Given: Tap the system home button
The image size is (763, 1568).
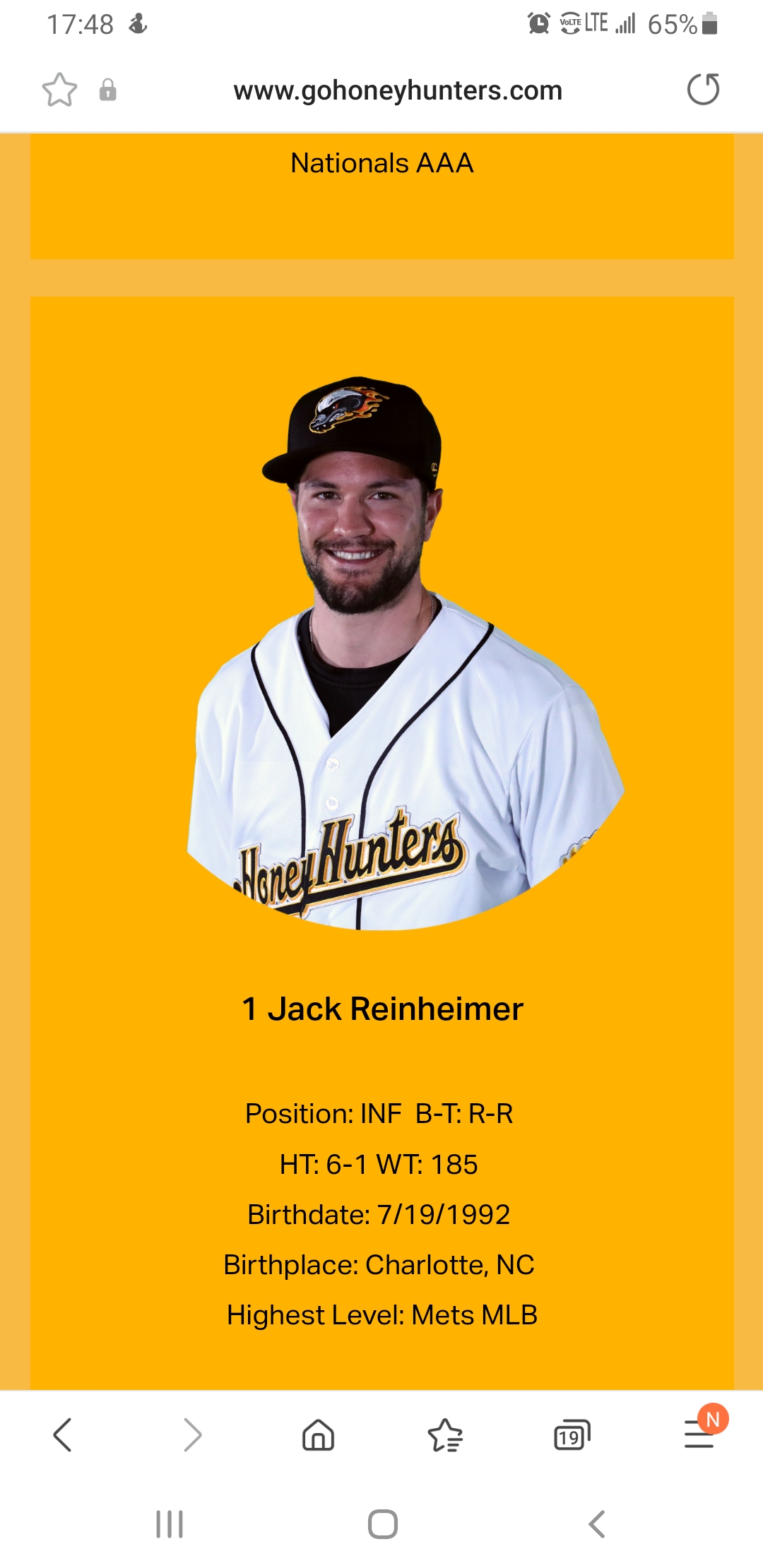Looking at the screenshot, I should [382, 1524].
